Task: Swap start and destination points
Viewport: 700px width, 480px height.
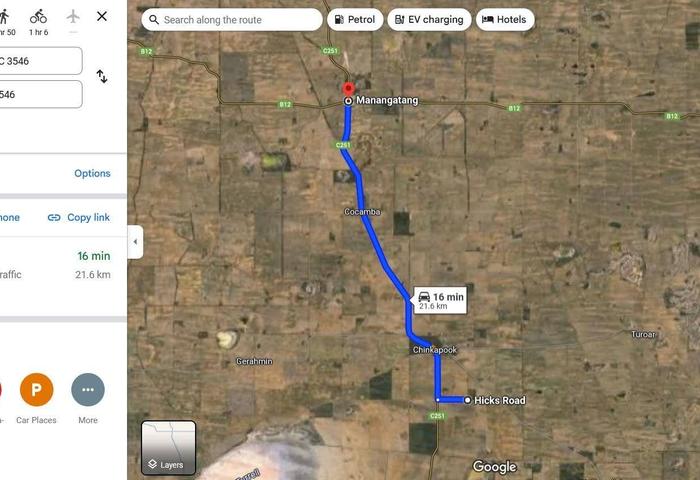Action: 102,77
